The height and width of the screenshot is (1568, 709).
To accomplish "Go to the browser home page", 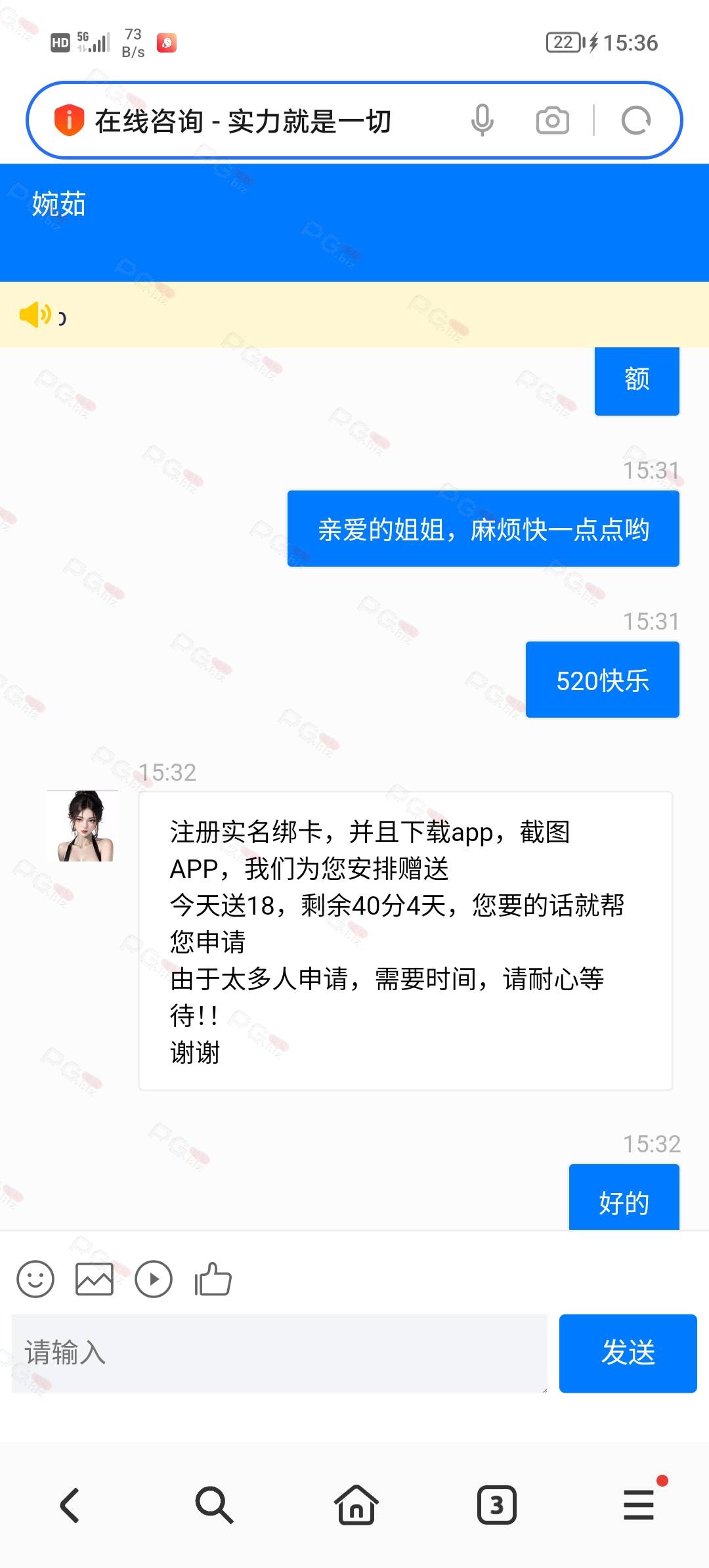I will click(356, 1505).
